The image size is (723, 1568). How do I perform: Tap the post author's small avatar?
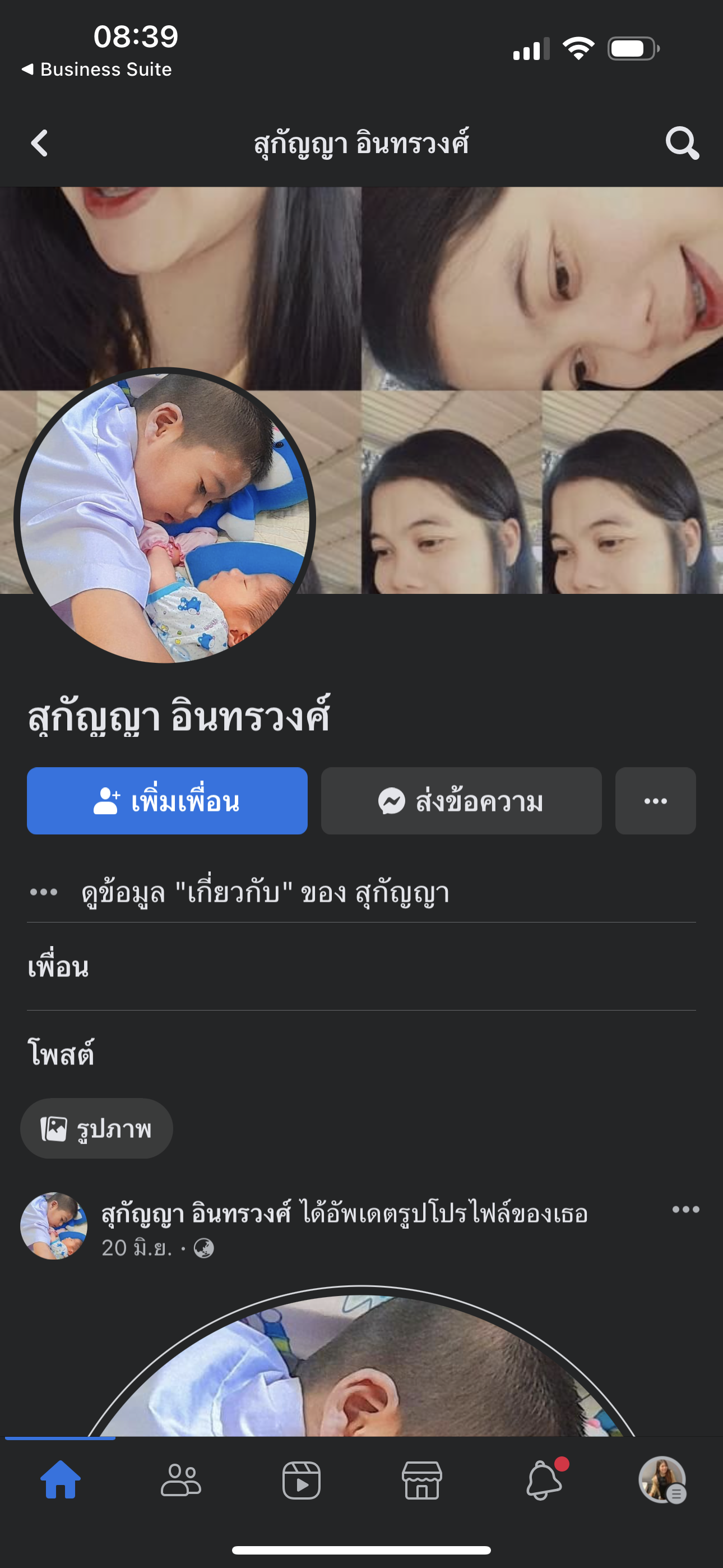(x=54, y=1225)
